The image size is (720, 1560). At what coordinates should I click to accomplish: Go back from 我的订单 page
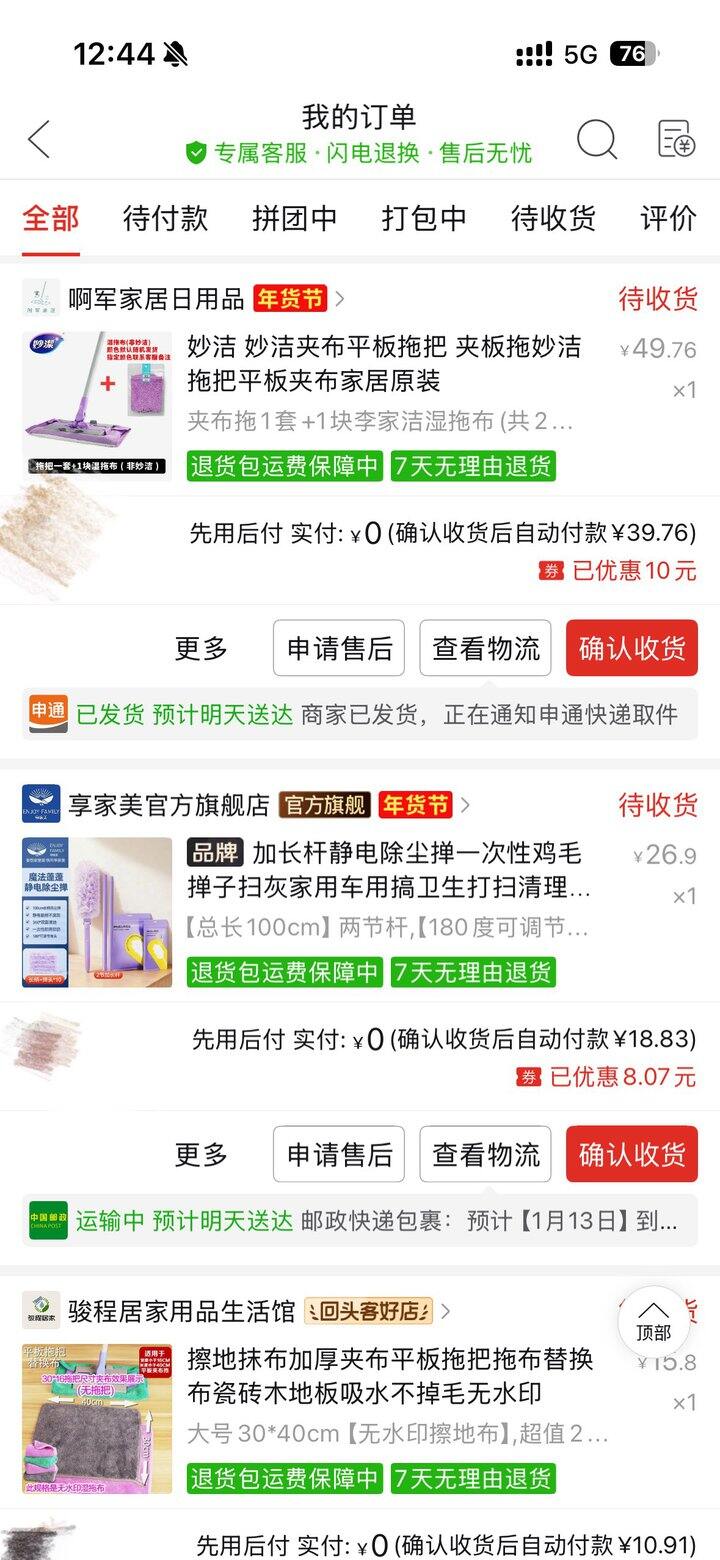(x=39, y=139)
